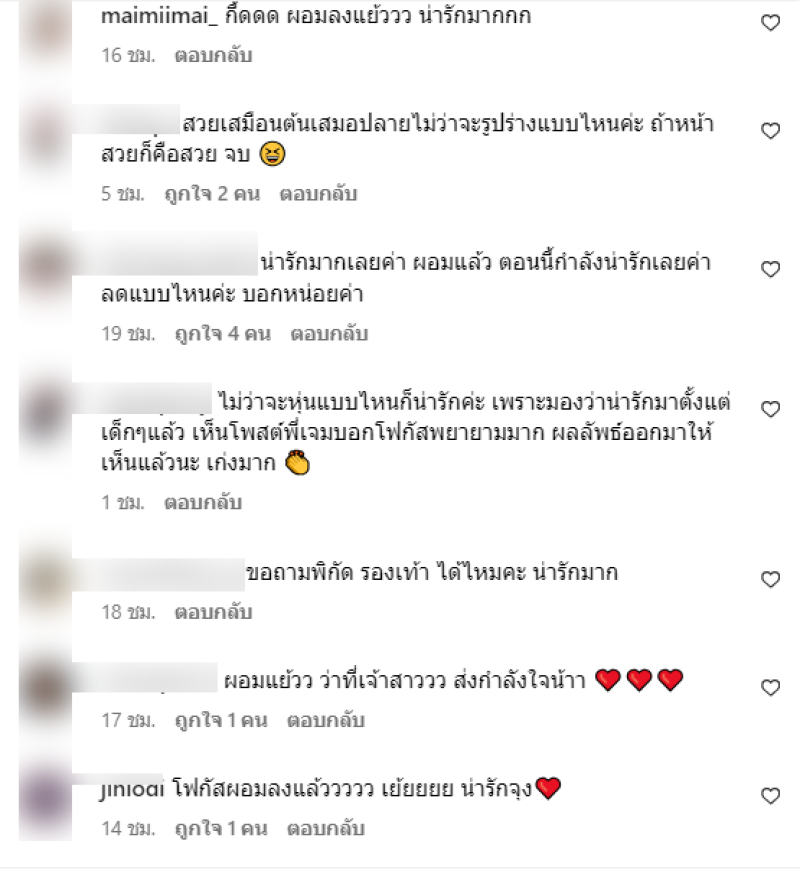Like the comment starting with สวยเสมือนต้นเสมอปลาย

pos(770,131)
